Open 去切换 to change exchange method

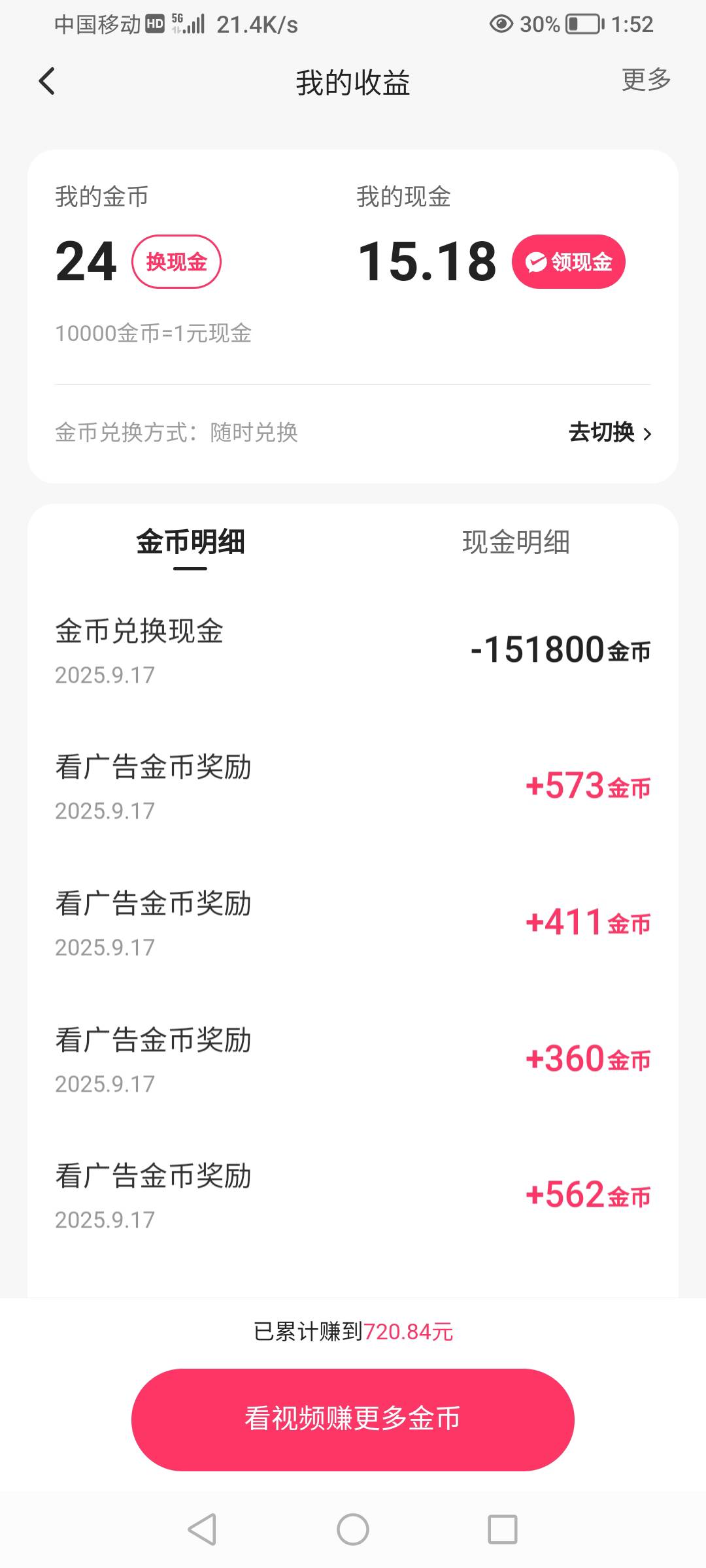(609, 433)
